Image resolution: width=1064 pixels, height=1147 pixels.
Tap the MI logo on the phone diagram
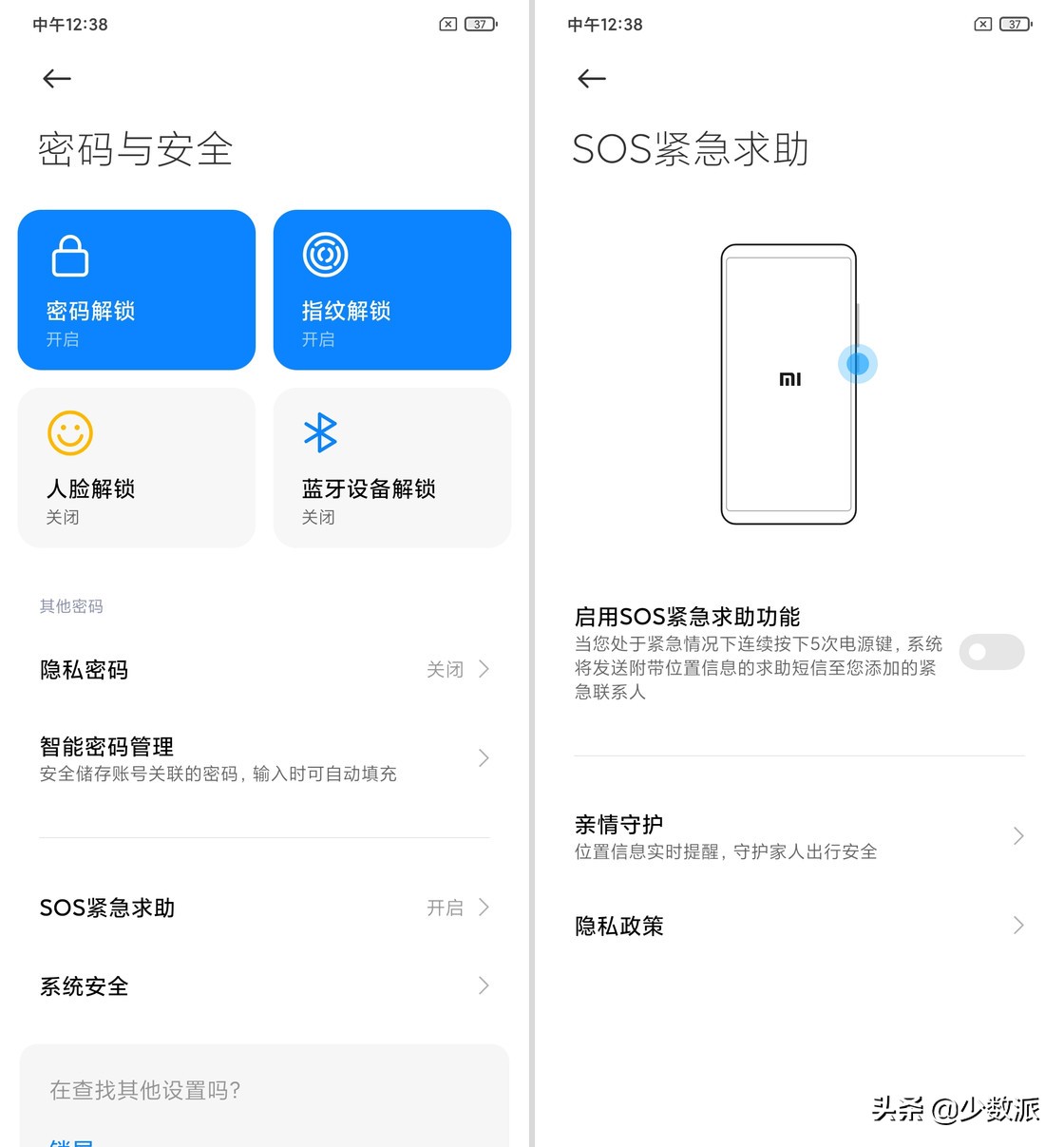pos(788,378)
